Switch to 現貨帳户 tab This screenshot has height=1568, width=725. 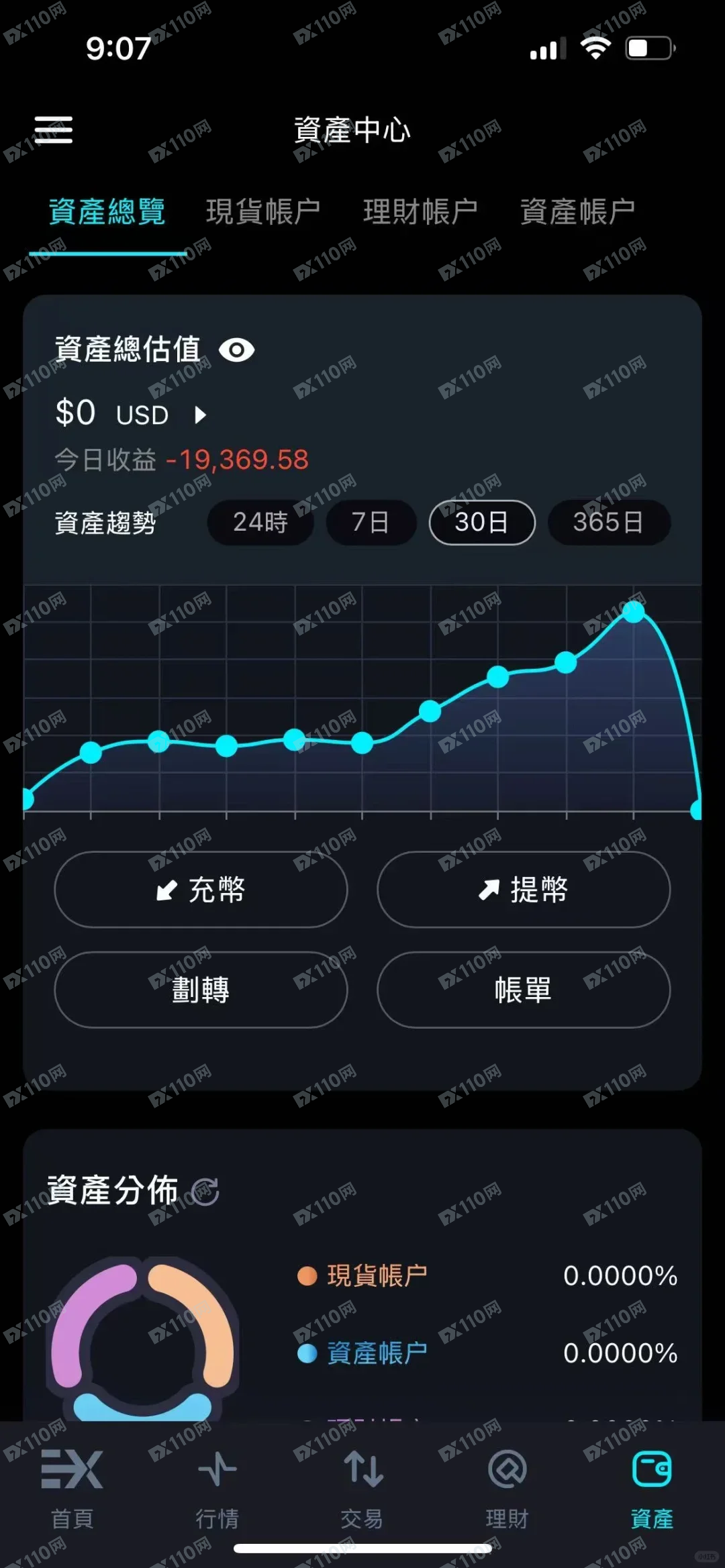(262, 212)
